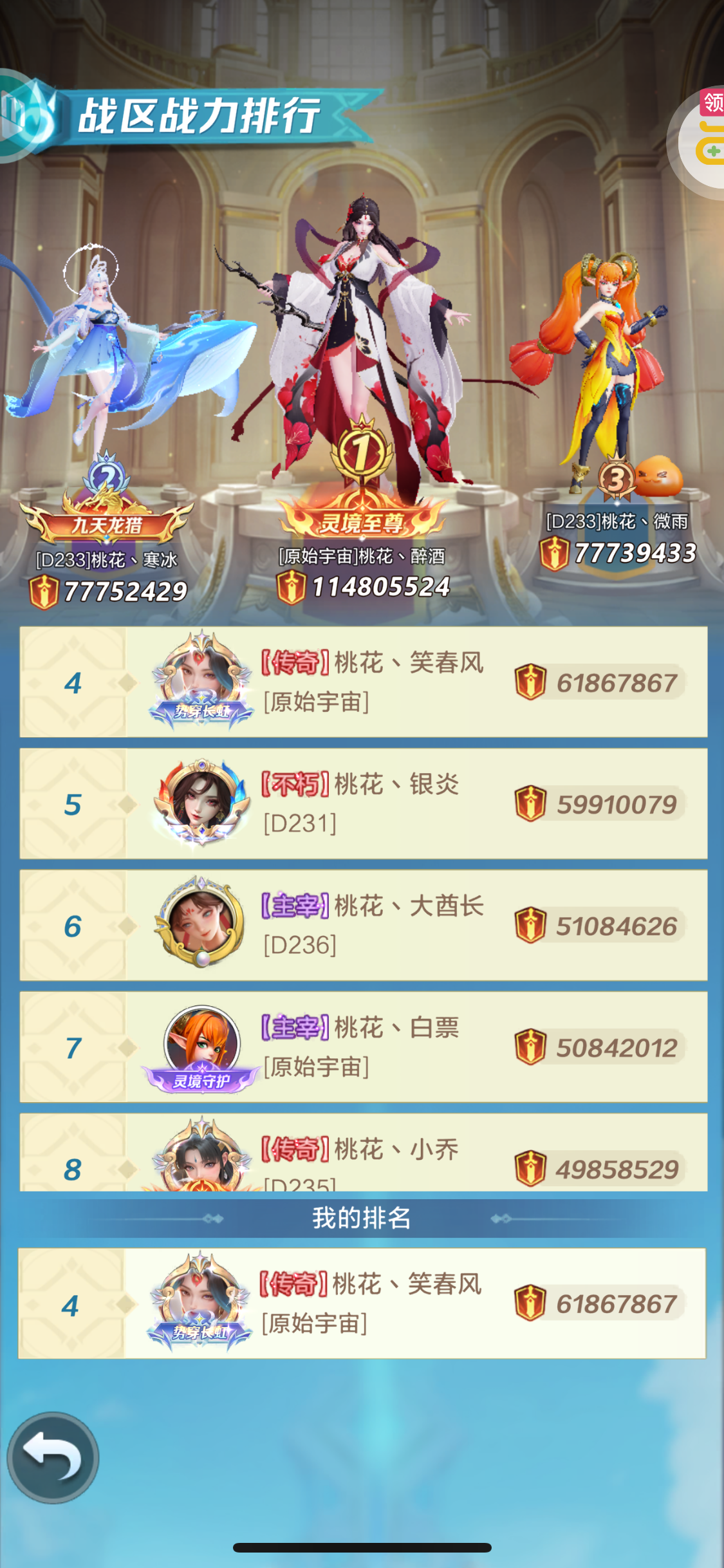724x1568 pixels.
Task: Open rank 4 player 桃花、笑春风 in the list
Action: 363,682
